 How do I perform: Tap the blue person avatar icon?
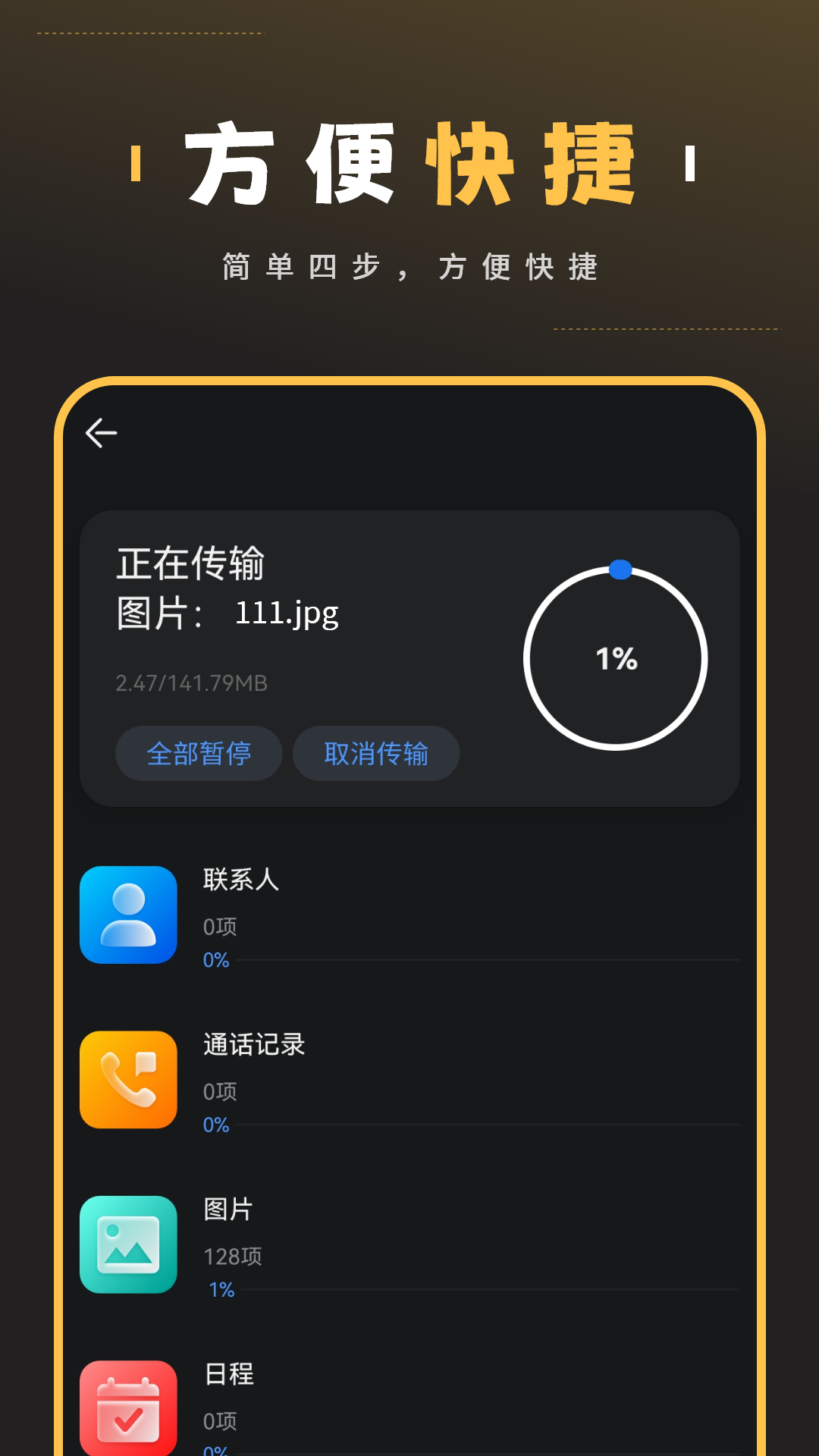(128, 915)
